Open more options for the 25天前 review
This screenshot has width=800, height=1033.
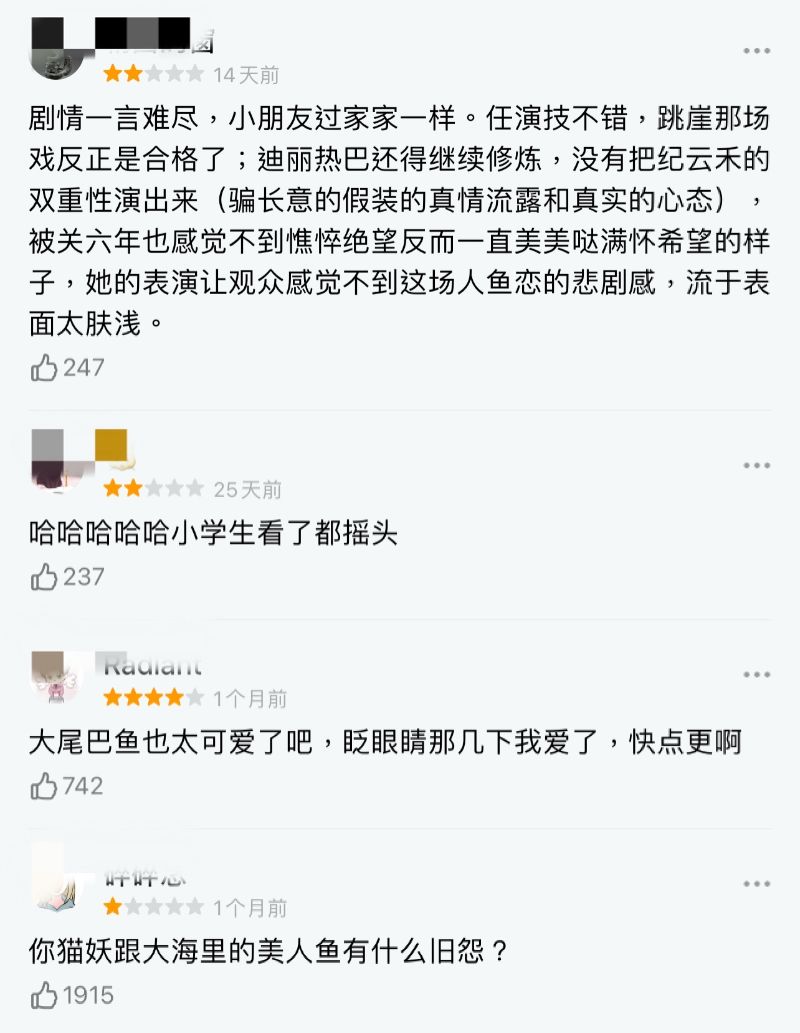757,466
